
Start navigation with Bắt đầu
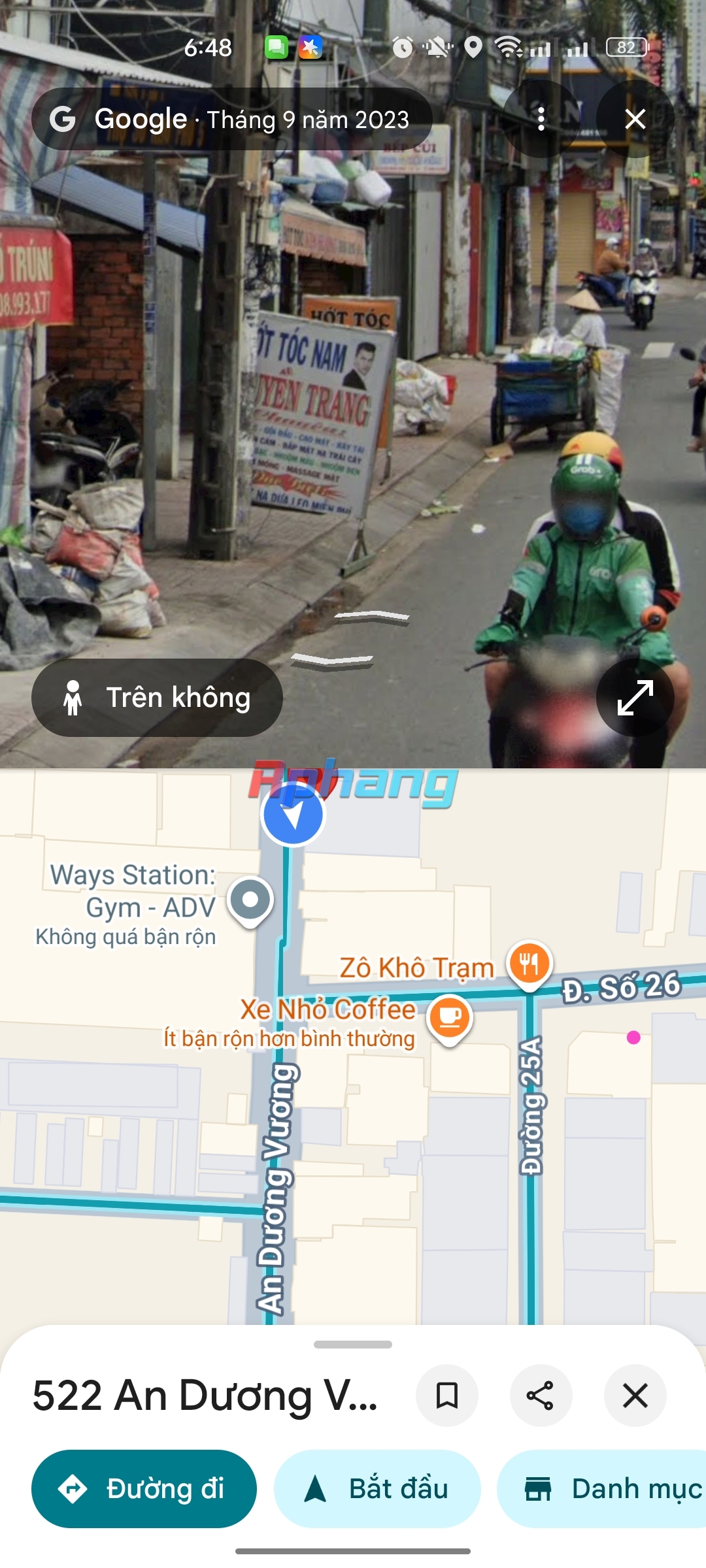point(377,1489)
